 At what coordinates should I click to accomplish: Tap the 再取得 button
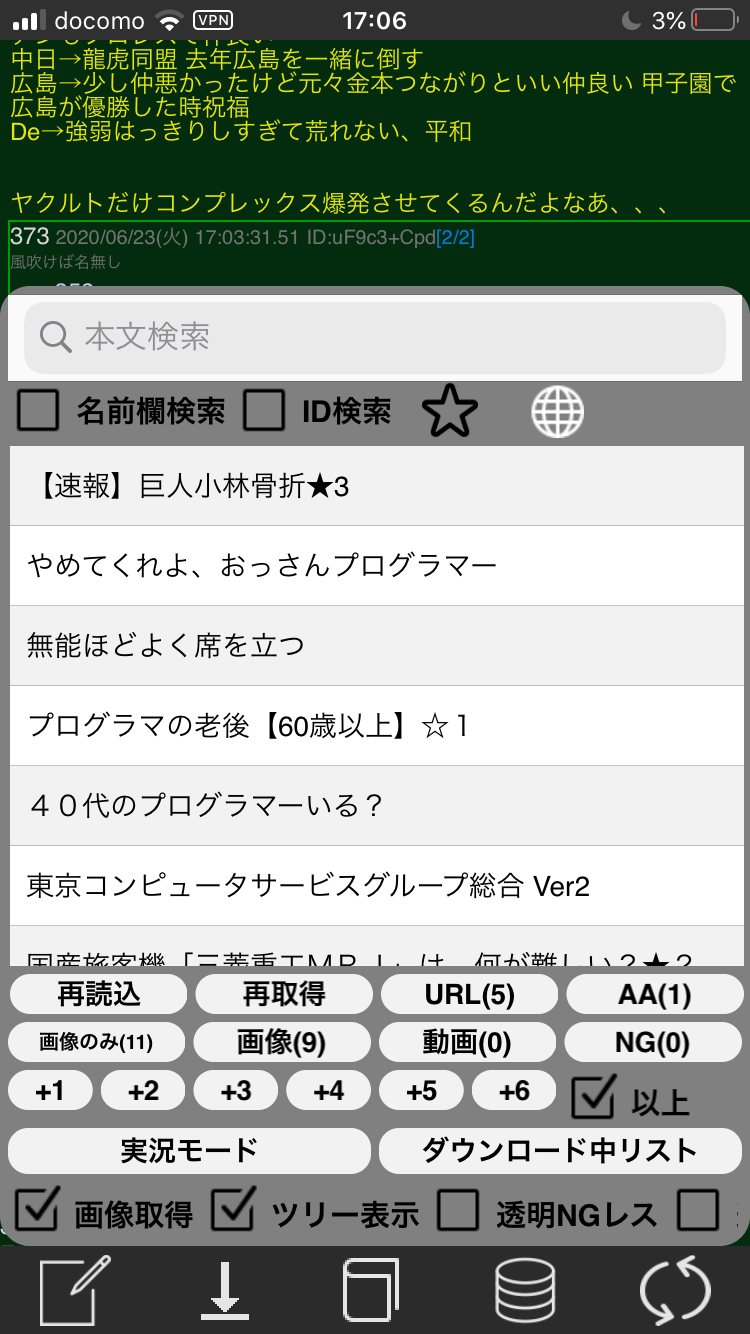click(x=284, y=994)
